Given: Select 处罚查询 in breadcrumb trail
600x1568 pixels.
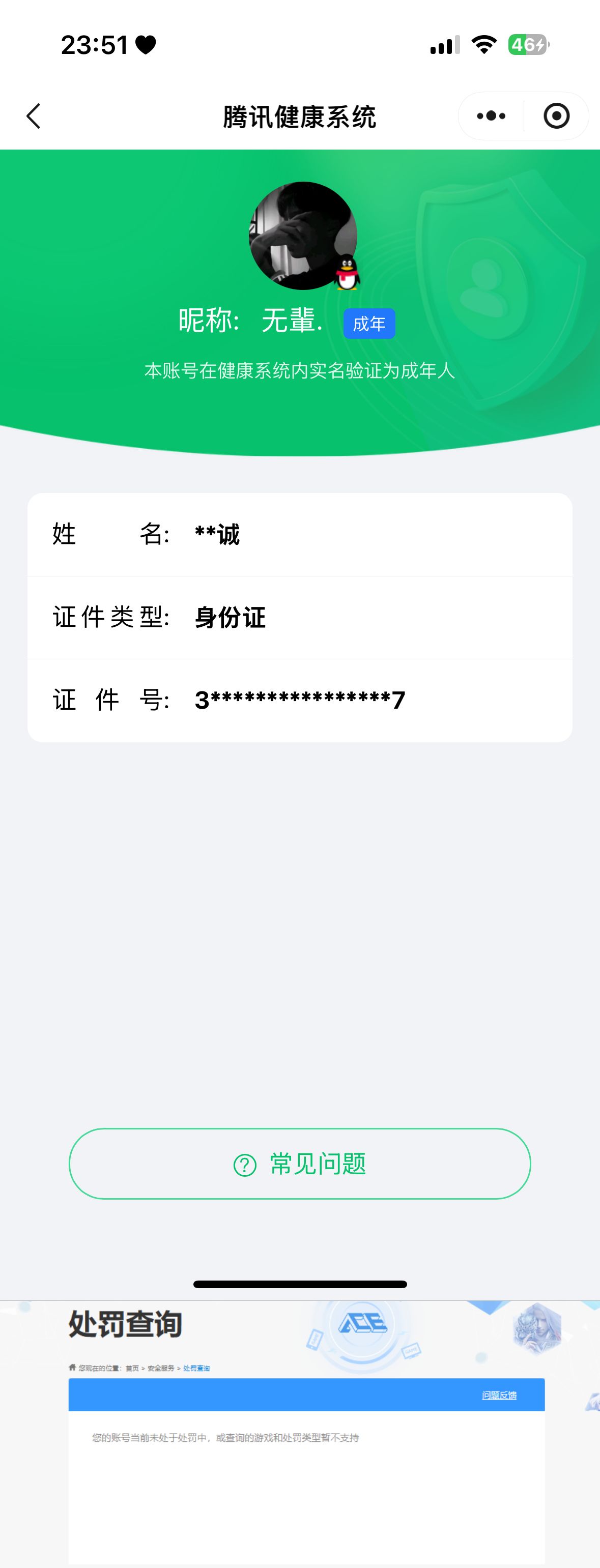Looking at the screenshot, I should [197, 1367].
